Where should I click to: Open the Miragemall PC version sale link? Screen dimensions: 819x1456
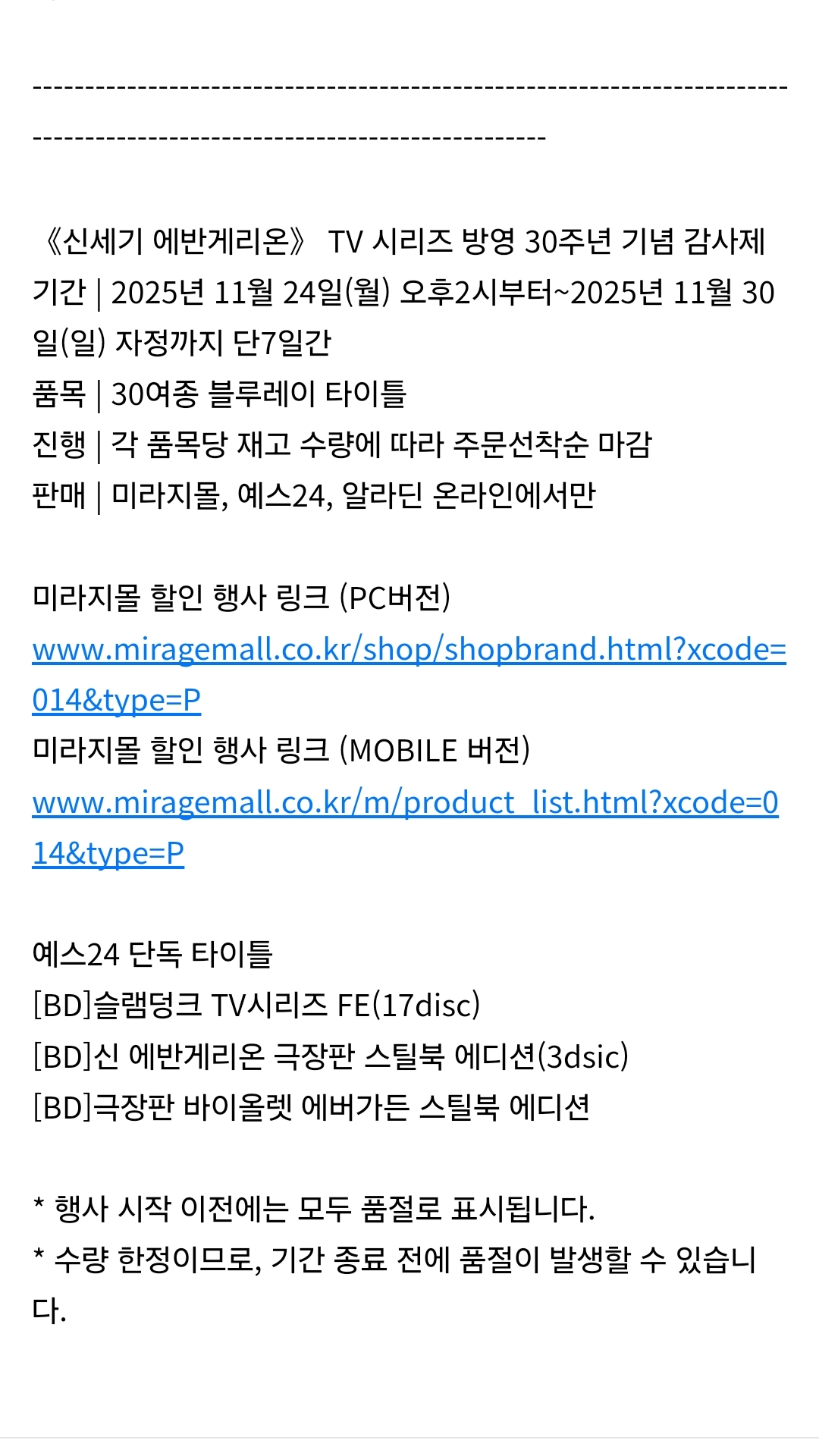pyautogui.click(x=408, y=650)
